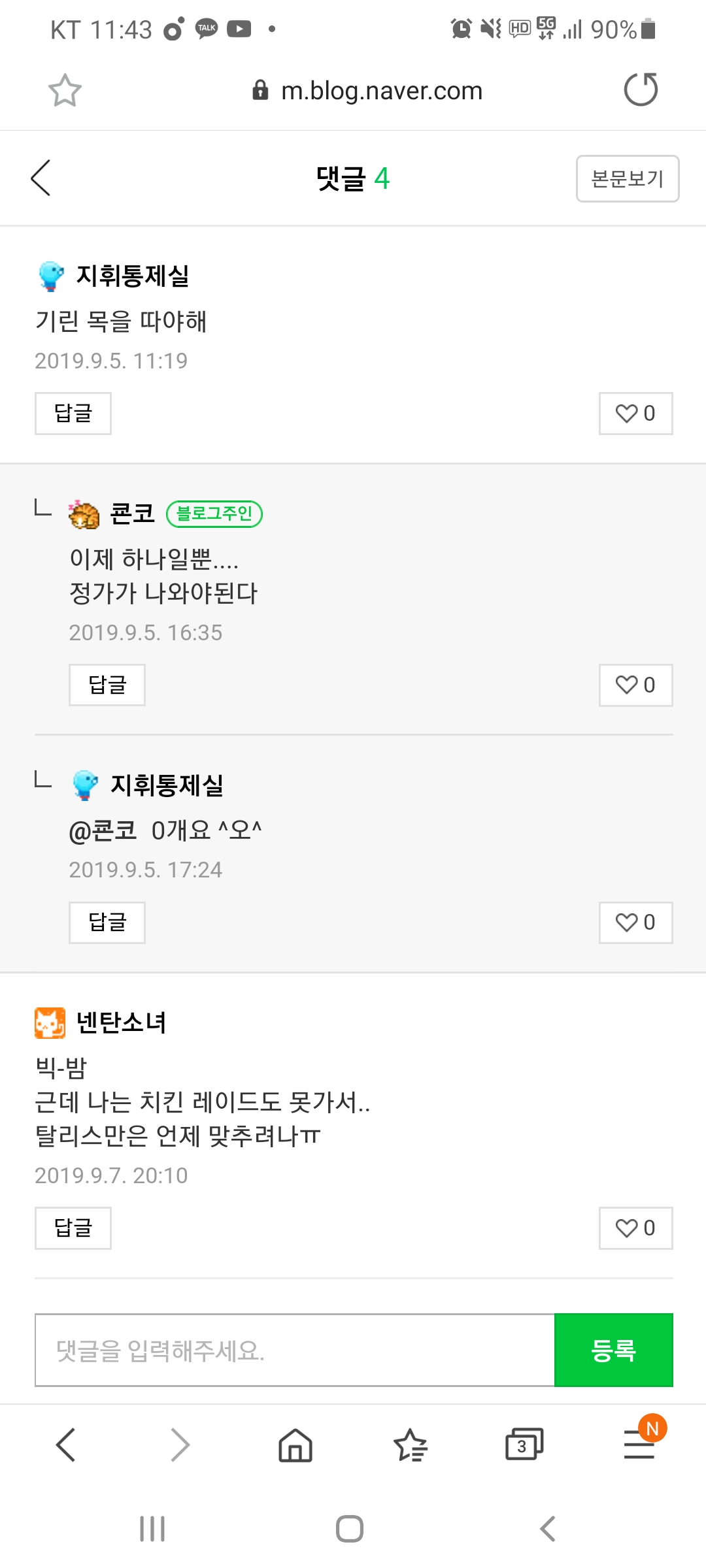Open the m.blog.naver.com address bar
The height and width of the screenshot is (1568, 706).
point(367,90)
